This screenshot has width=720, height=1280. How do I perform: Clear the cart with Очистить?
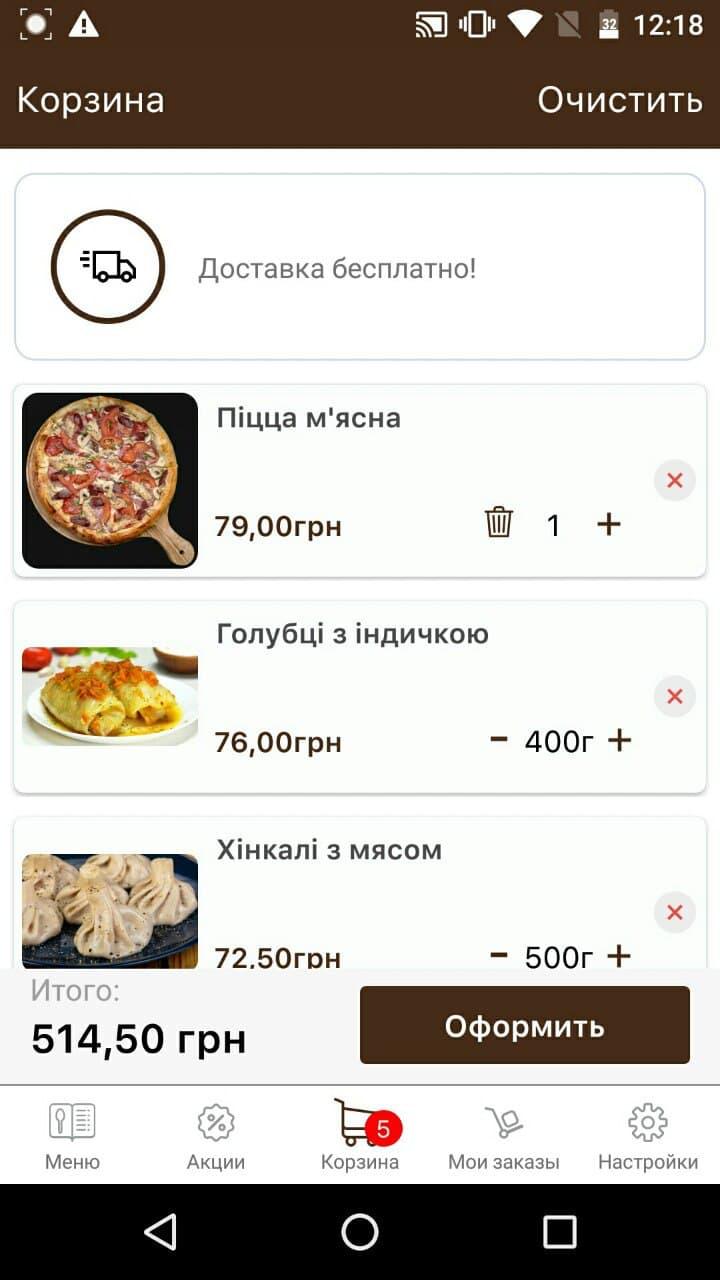click(620, 100)
